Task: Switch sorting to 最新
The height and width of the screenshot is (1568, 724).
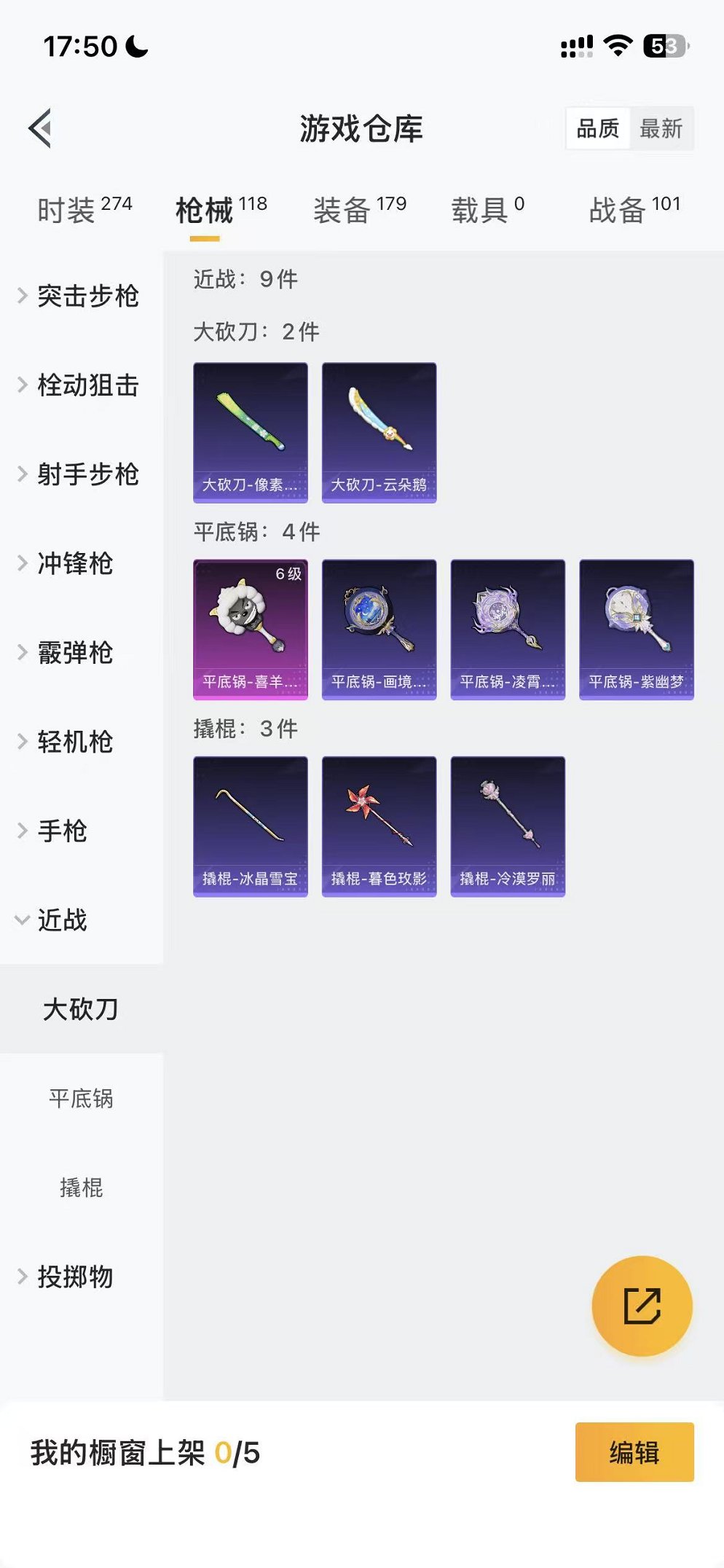Action: pyautogui.click(x=663, y=129)
